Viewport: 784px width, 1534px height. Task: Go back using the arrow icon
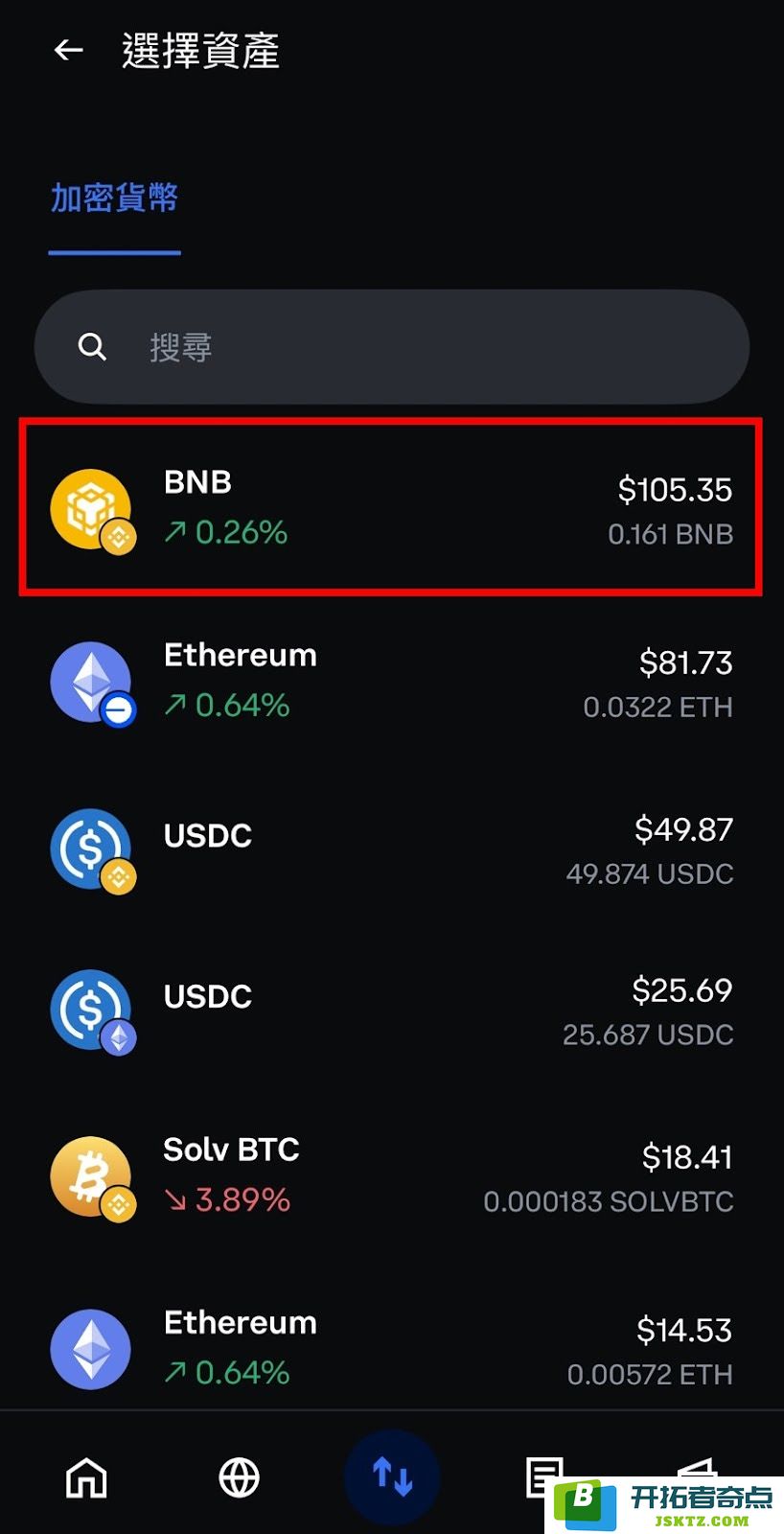coord(69,50)
